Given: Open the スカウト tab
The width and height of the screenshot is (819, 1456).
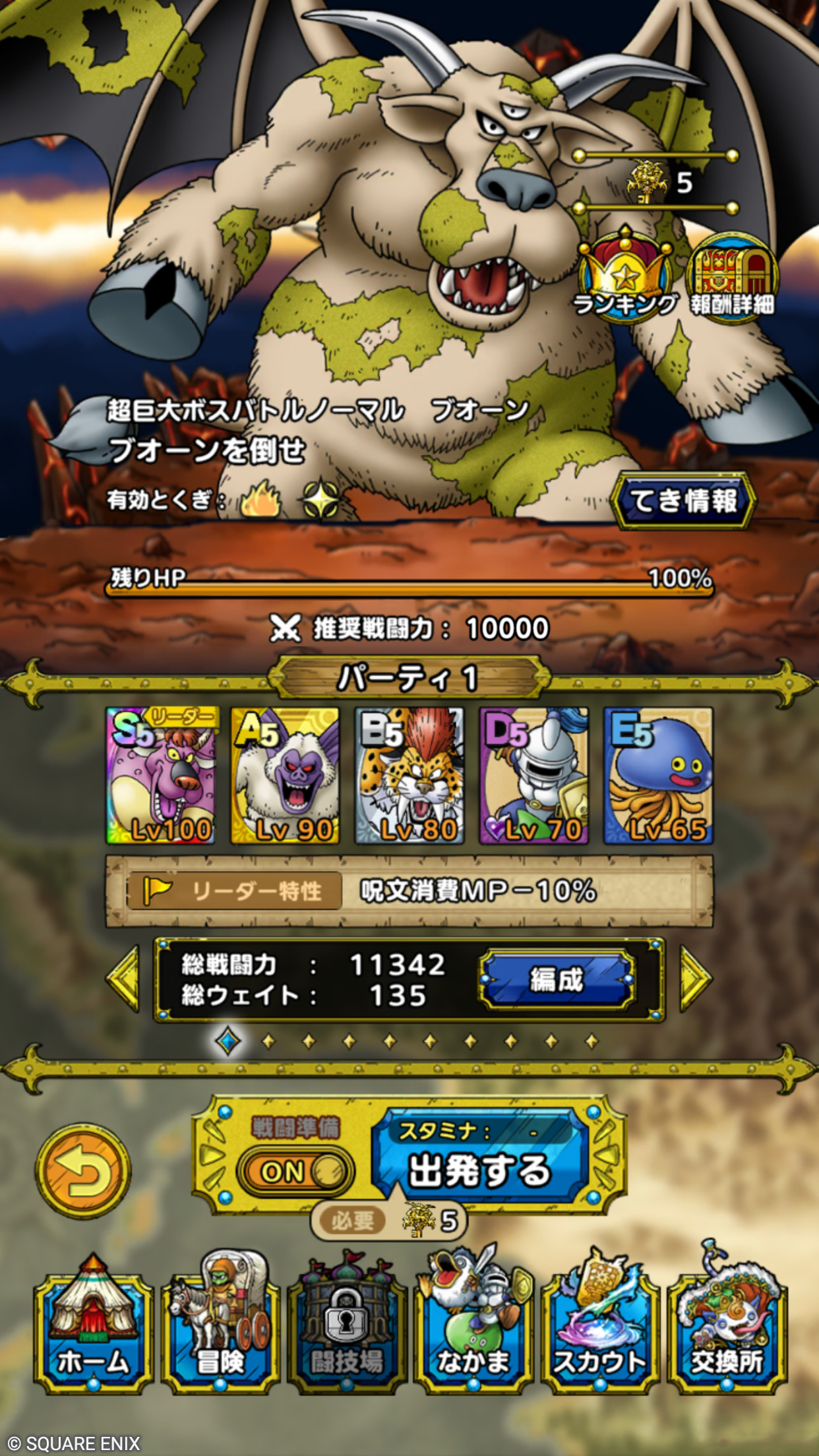Looking at the screenshot, I should 600,1331.
